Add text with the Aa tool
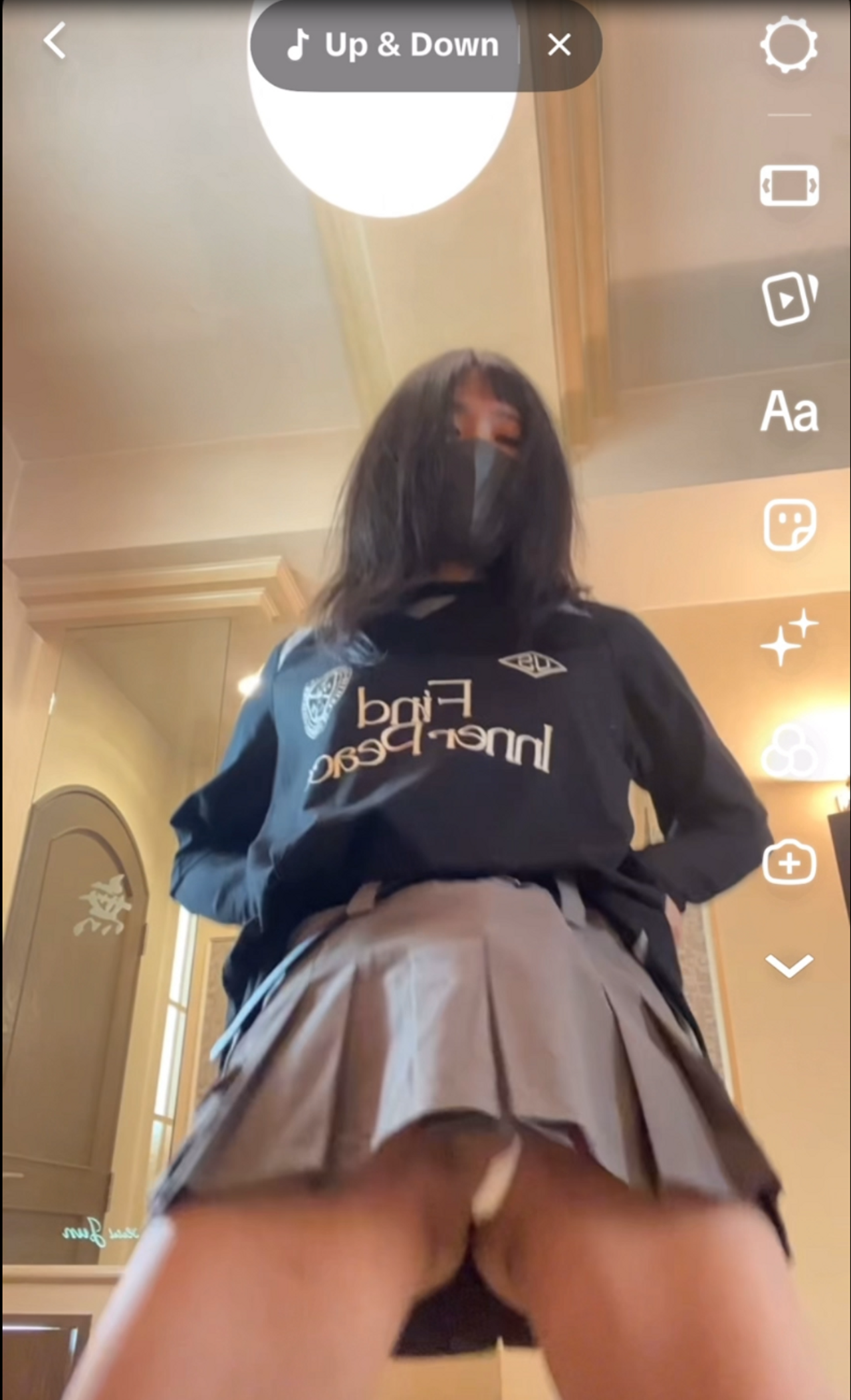Viewport: 851px width, 1400px height. tap(789, 412)
